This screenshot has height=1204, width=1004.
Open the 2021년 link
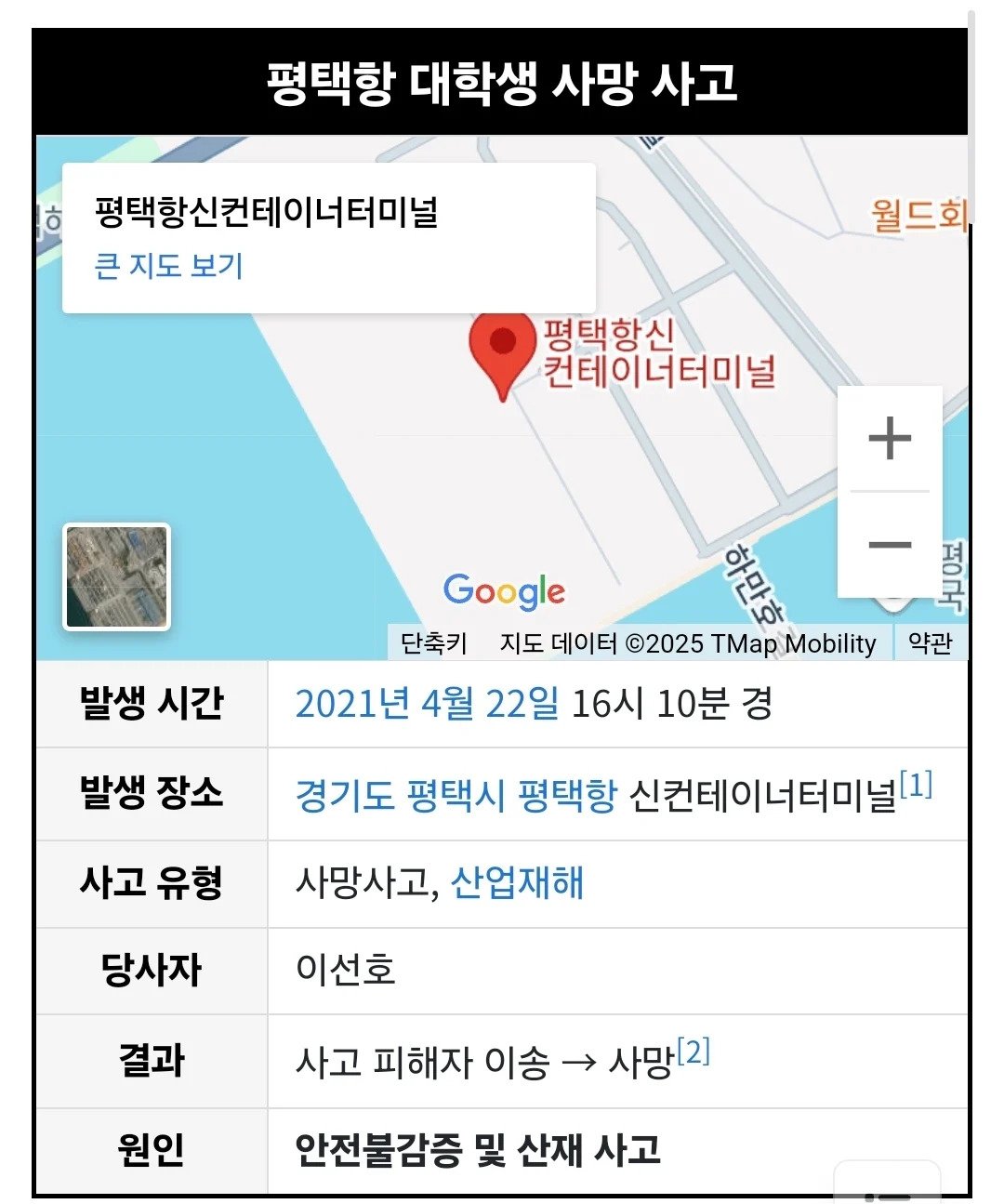click(352, 704)
